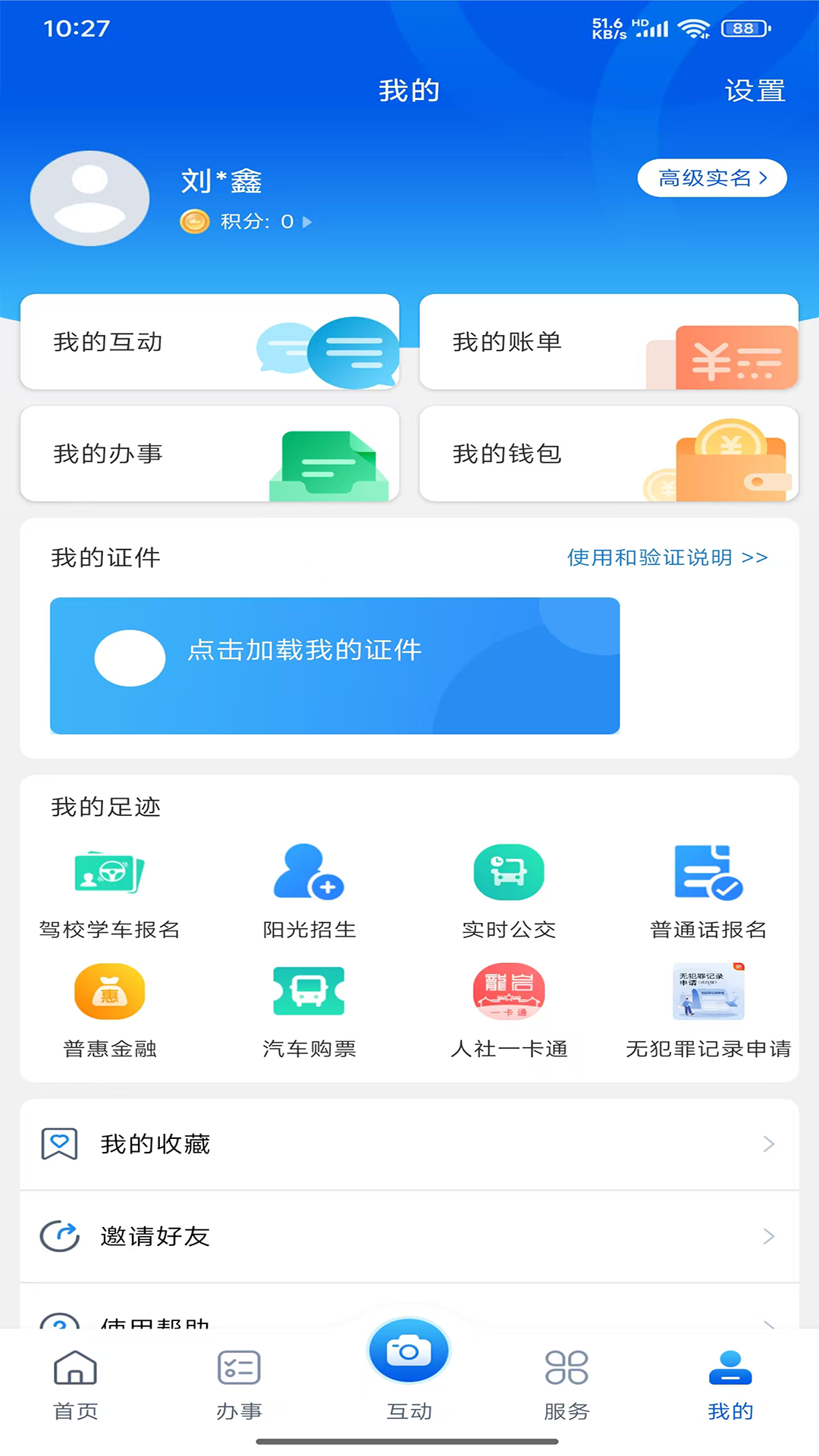Select the 普惠金融 icon
Screen dimensions: 819x1456
pos(108,991)
